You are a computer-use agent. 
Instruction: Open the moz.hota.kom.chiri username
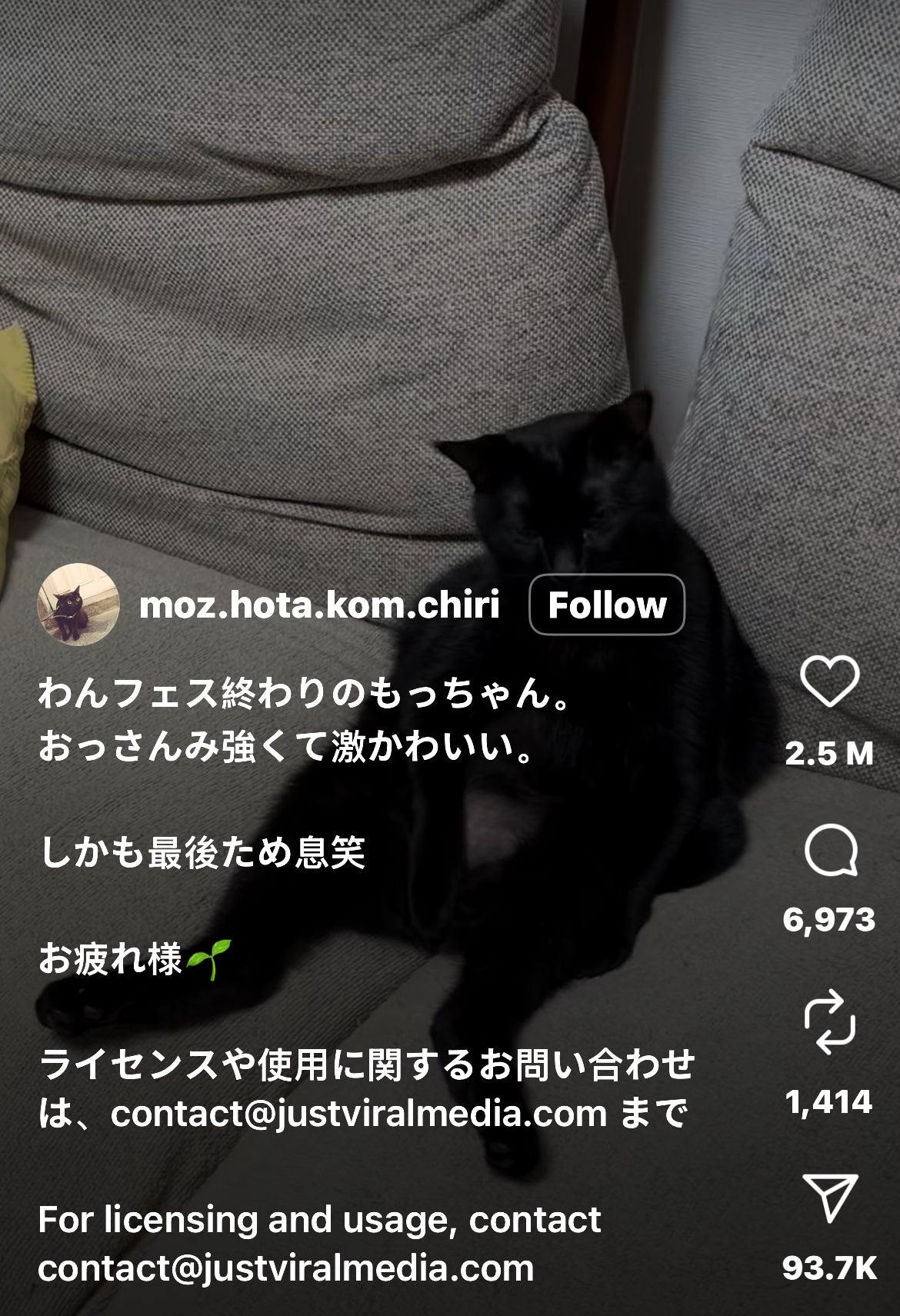[x=319, y=605]
